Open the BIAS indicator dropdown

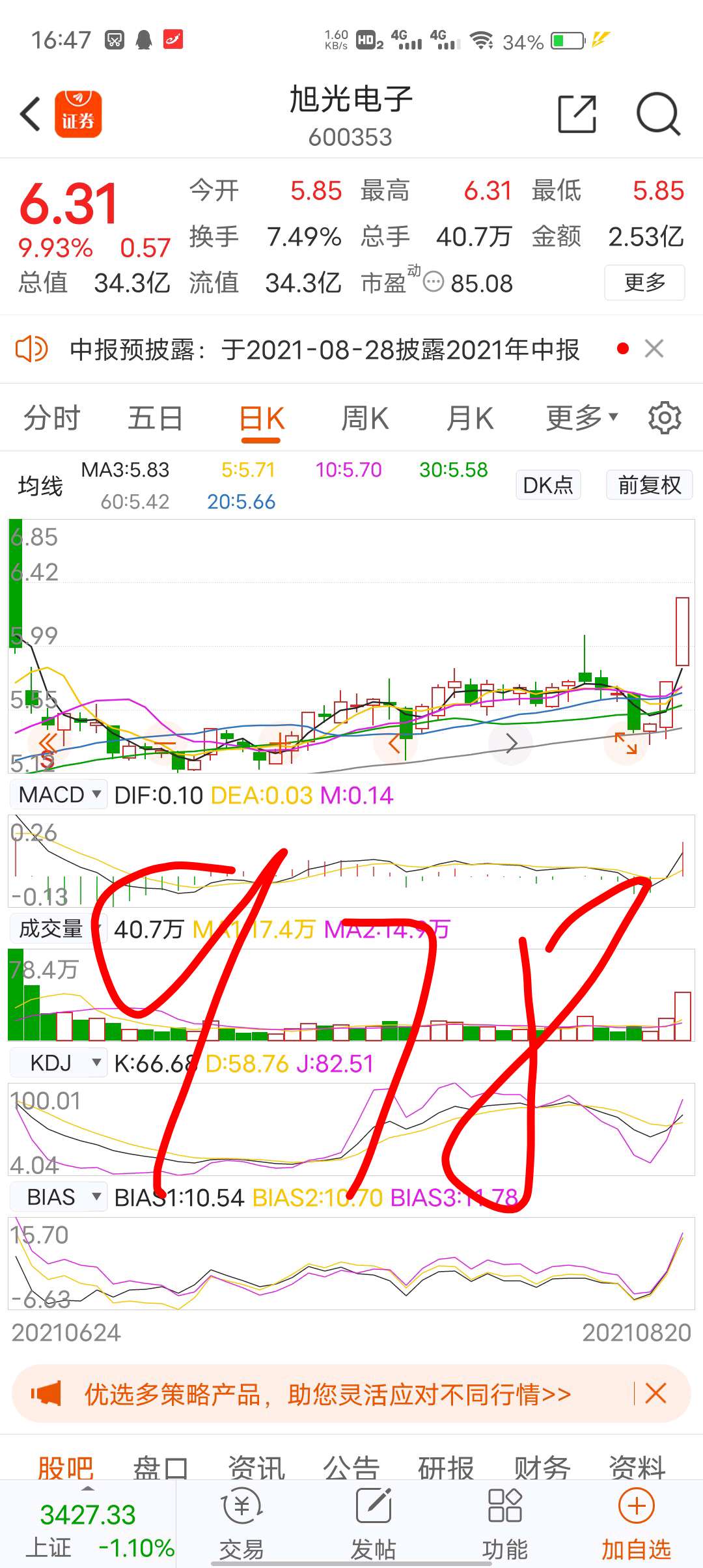59,1197
